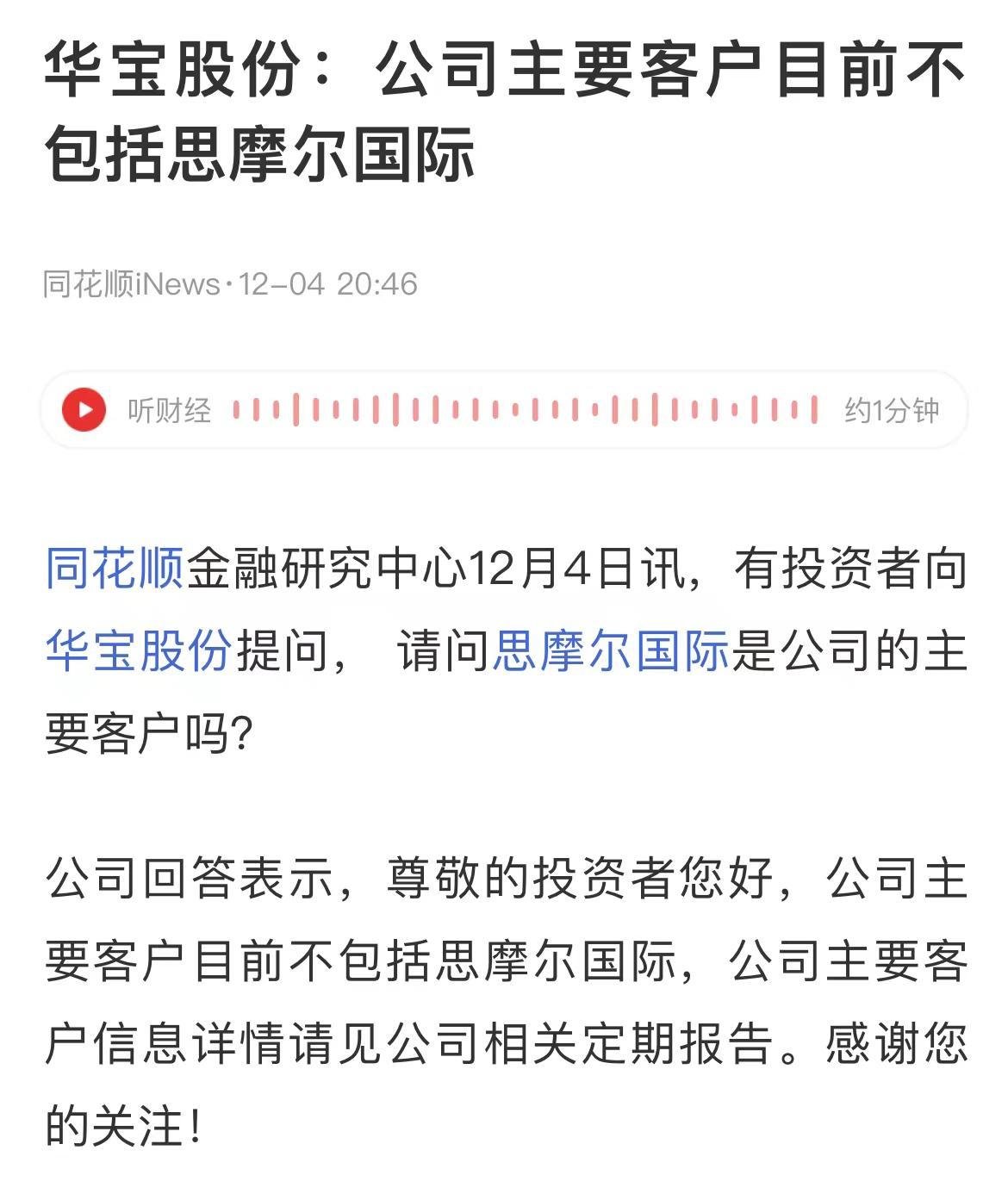1008x1200 pixels.
Task: Open the 思摩尔国际 stock link
Action: 610,650
